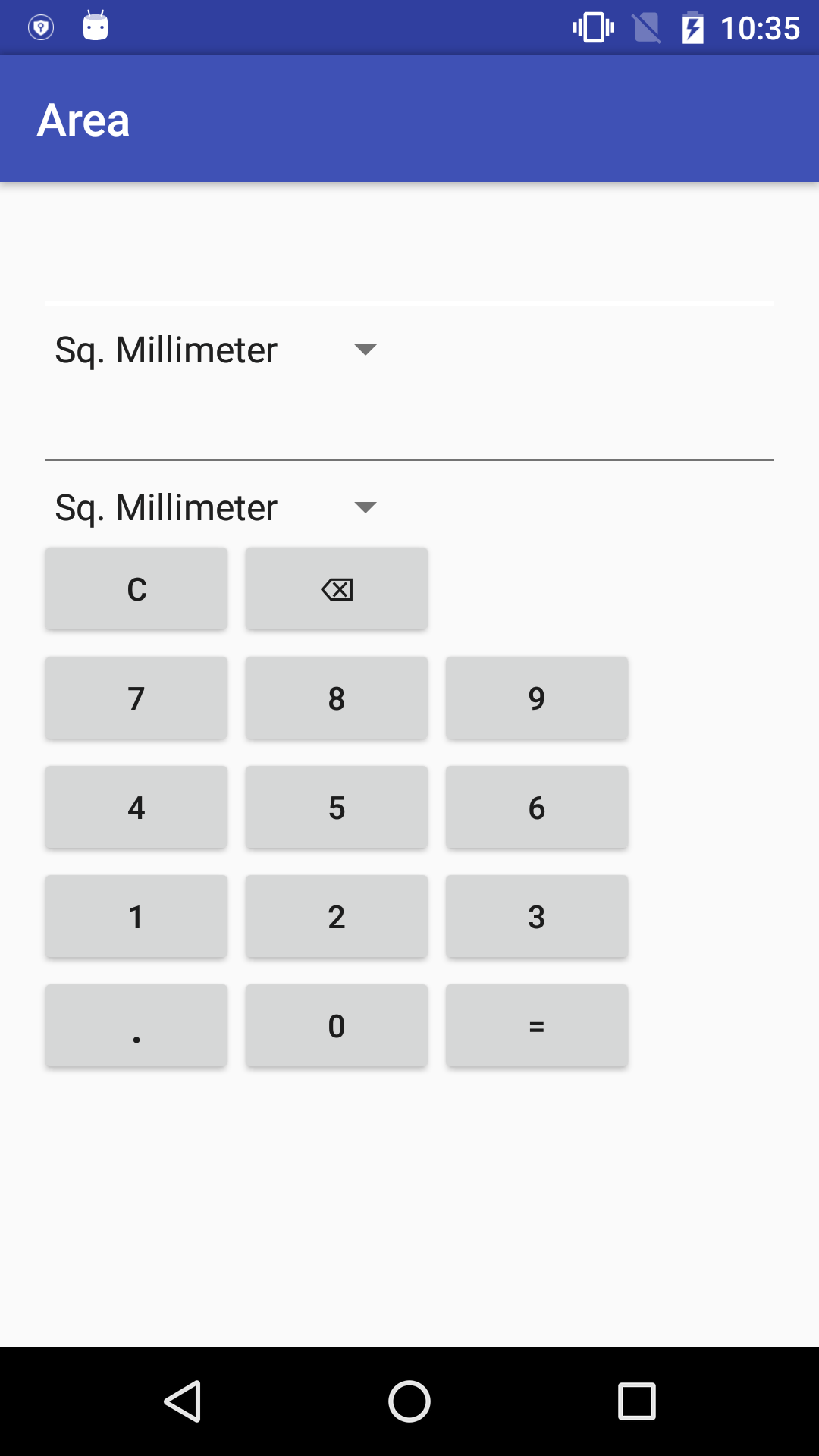The image size is (819, 1456).
Task: Enter digit 7 on the keypad
Action: click(136, 698)
